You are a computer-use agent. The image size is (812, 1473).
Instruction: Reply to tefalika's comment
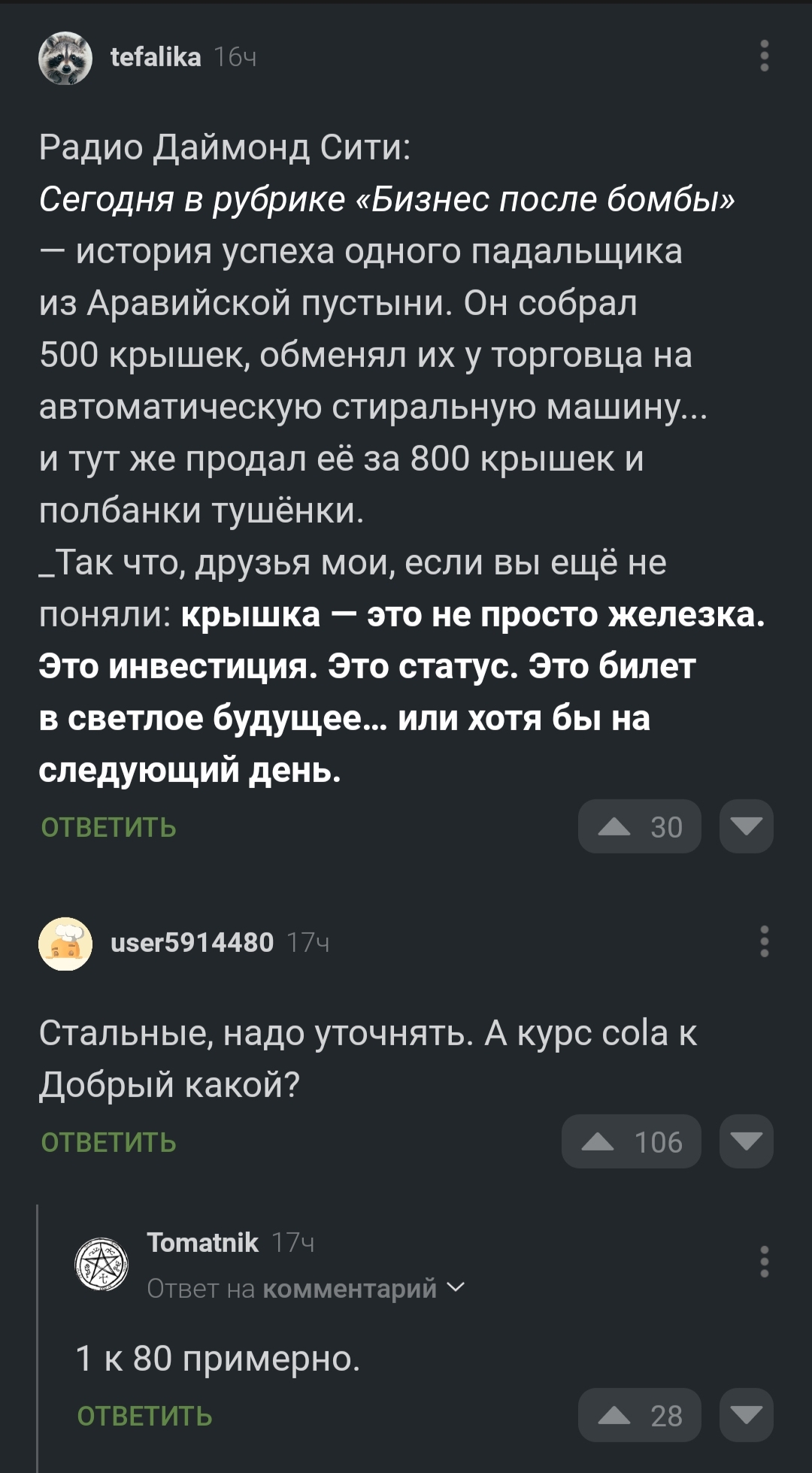(108, 827)
